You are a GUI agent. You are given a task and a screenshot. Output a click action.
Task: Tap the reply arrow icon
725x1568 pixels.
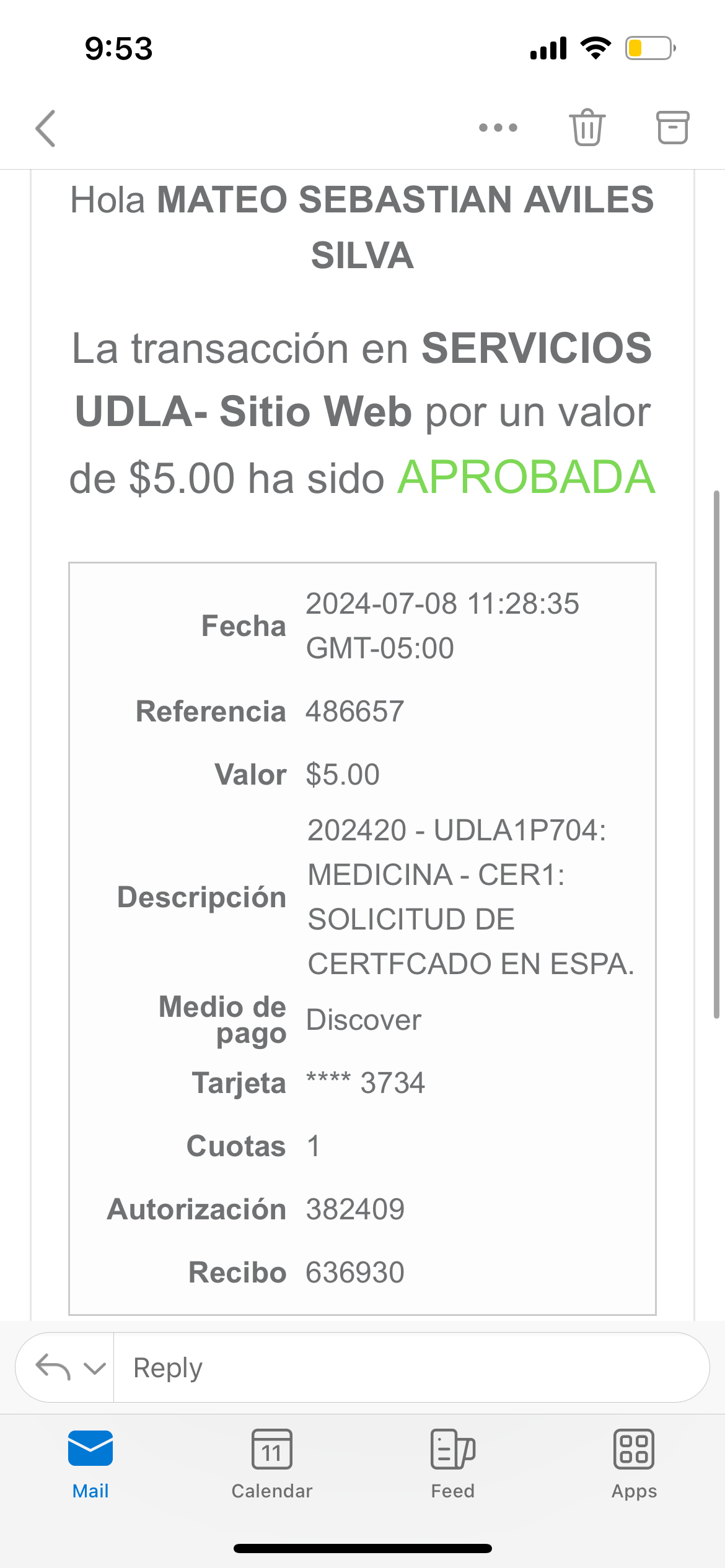click(53, 1367)
